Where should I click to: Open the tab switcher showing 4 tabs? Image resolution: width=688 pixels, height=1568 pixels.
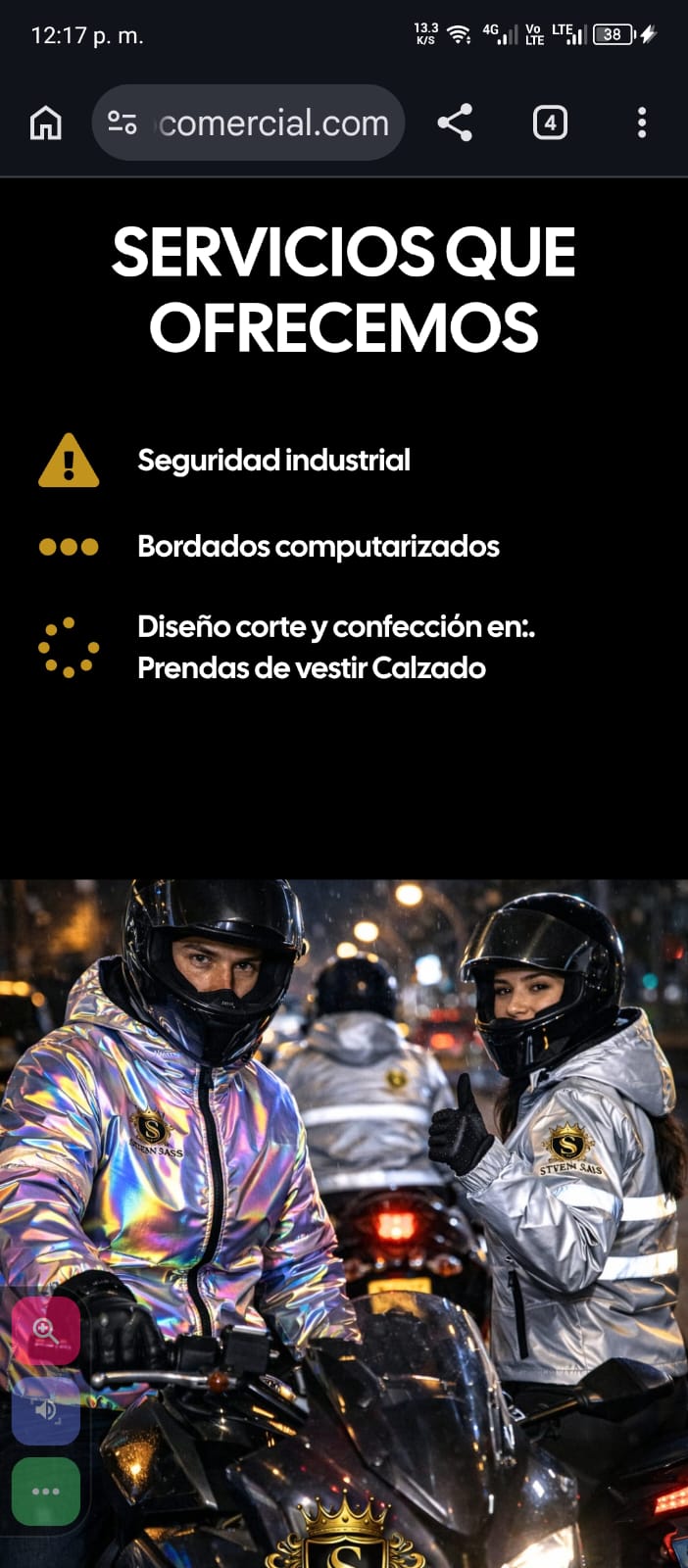[x=550, y=123]
